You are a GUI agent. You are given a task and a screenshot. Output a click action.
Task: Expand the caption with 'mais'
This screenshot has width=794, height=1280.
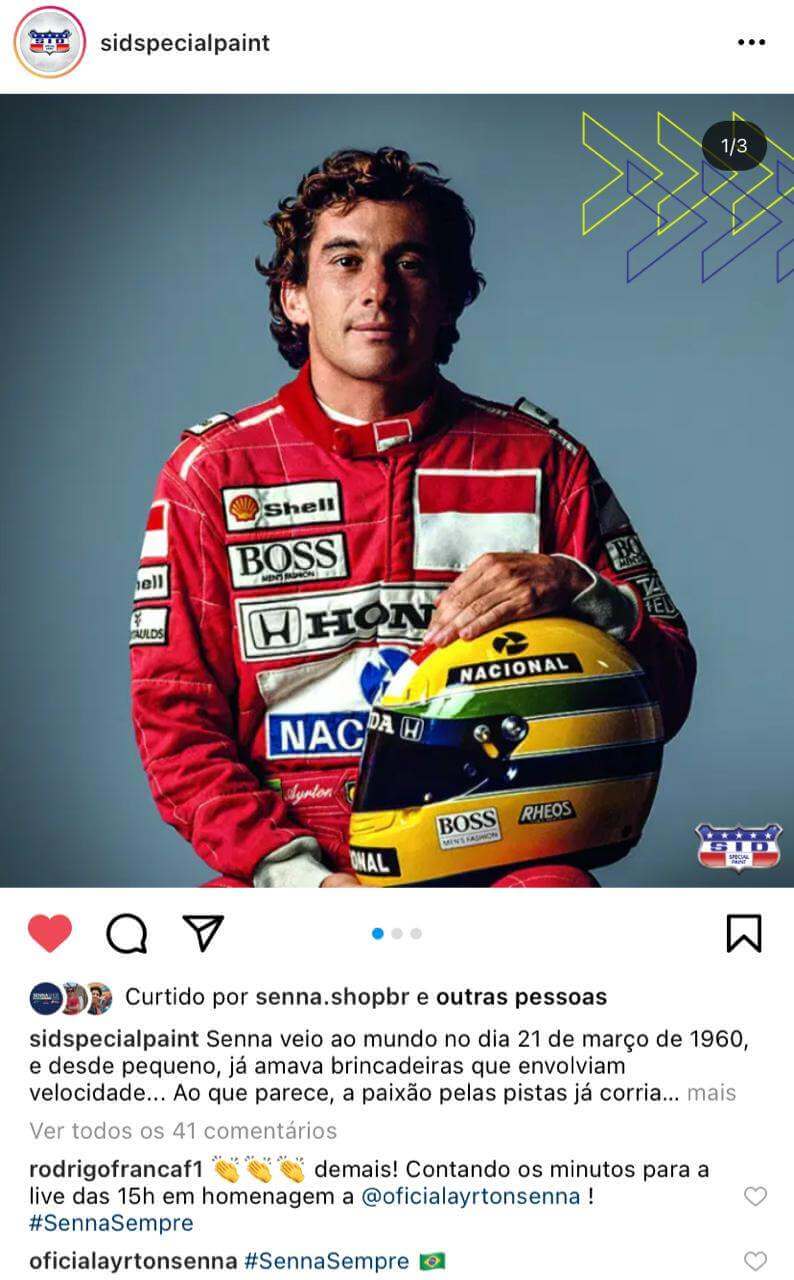point(711,1092)
